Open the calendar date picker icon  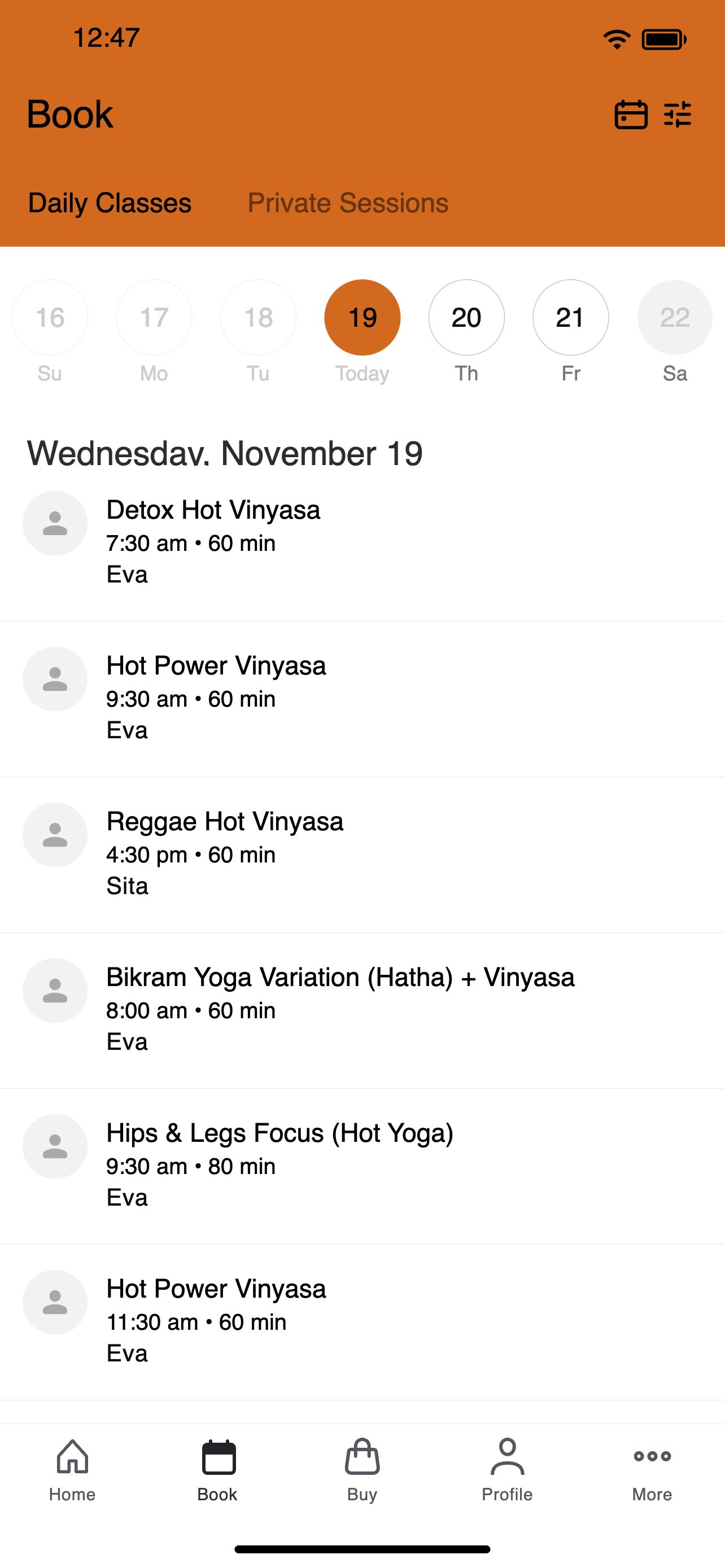tap(631, 115)
